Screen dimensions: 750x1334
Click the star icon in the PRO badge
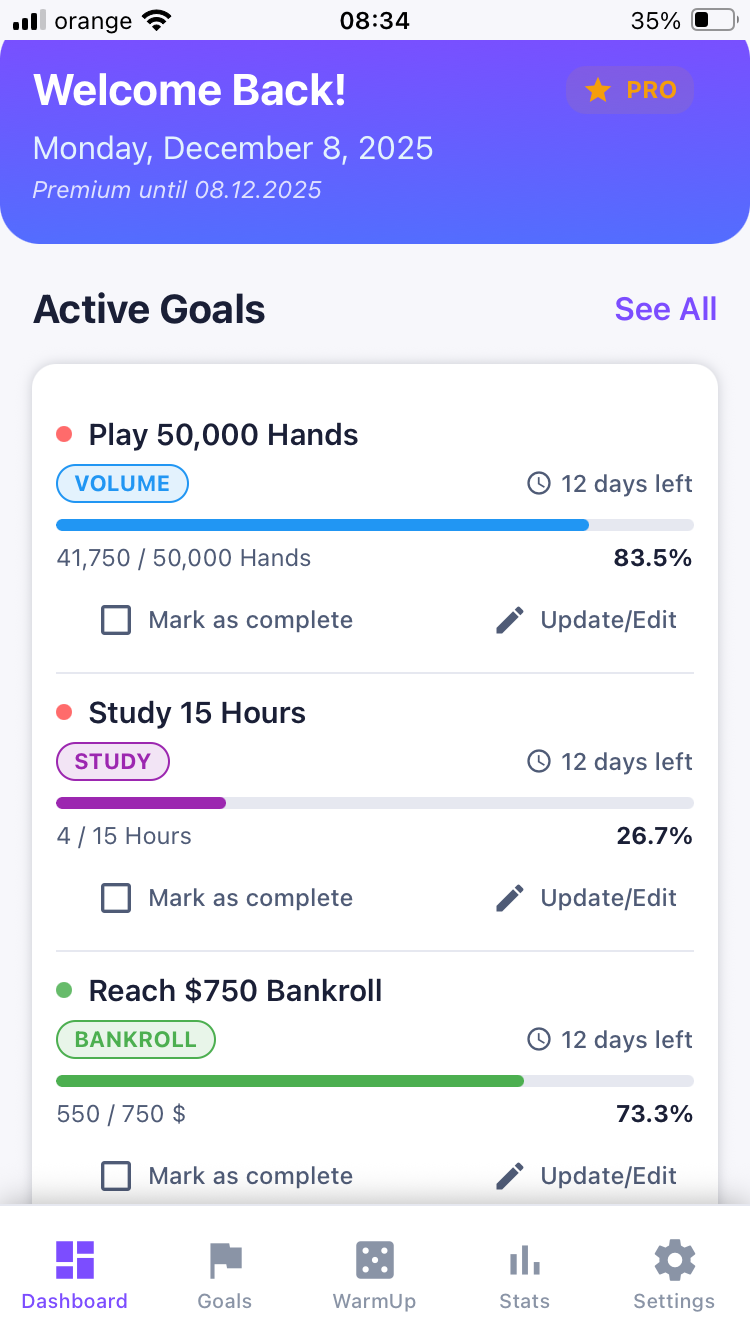click(x=598, y=89)
